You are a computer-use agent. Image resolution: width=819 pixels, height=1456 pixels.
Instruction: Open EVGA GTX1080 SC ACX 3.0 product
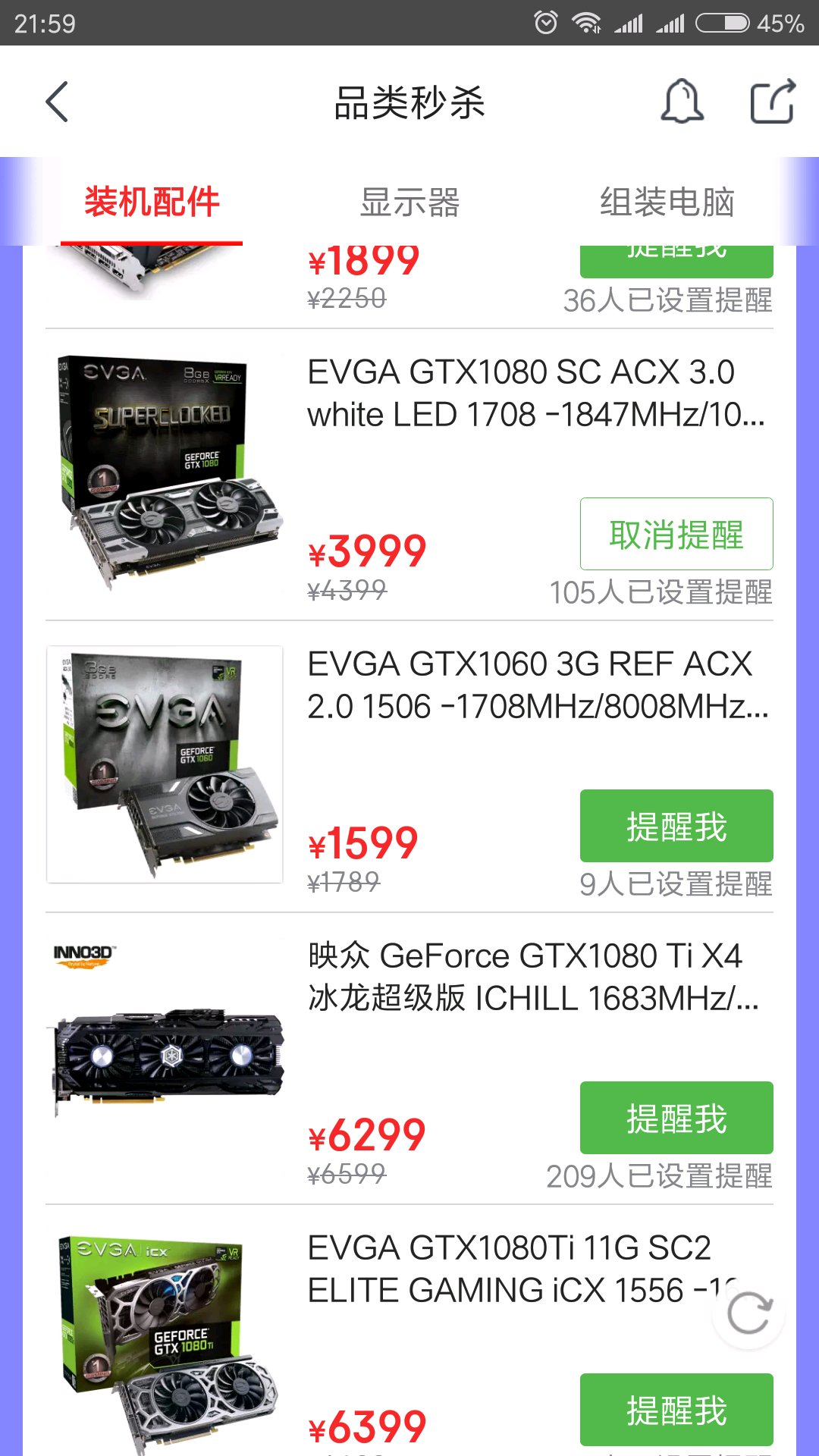click(x=520, y=394)
